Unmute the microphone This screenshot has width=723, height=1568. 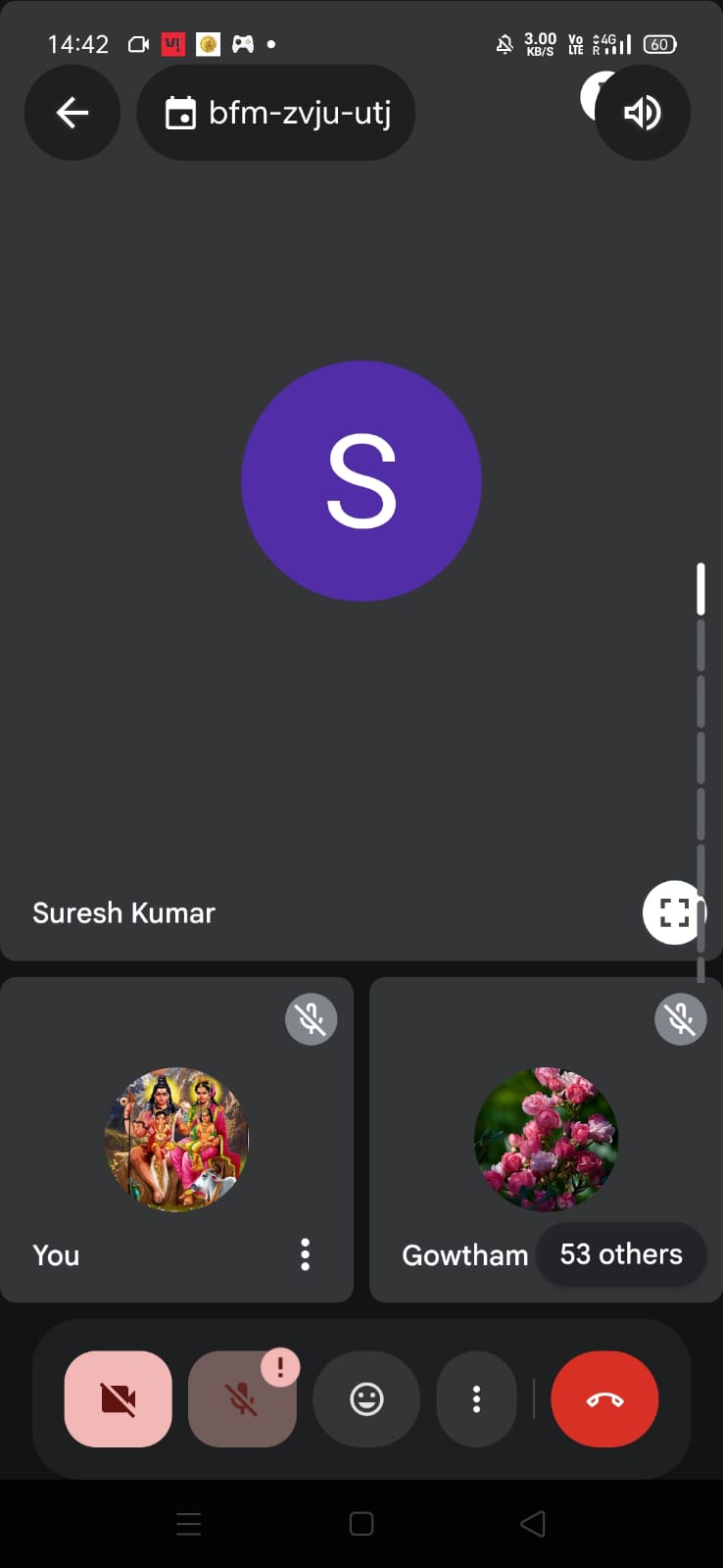tap(241, 1399)
